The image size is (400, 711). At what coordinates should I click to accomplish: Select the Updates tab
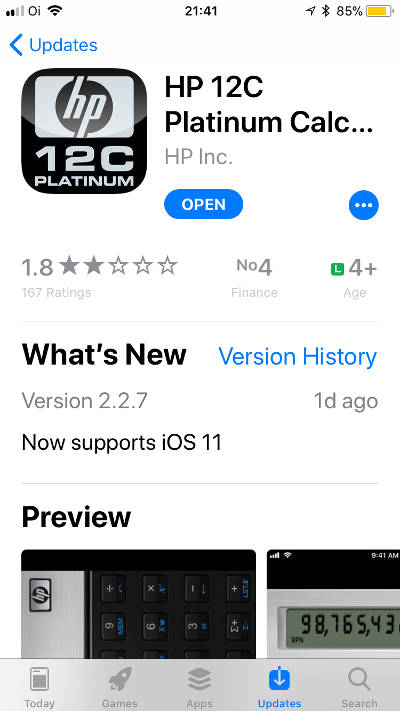tap(279, 687)
